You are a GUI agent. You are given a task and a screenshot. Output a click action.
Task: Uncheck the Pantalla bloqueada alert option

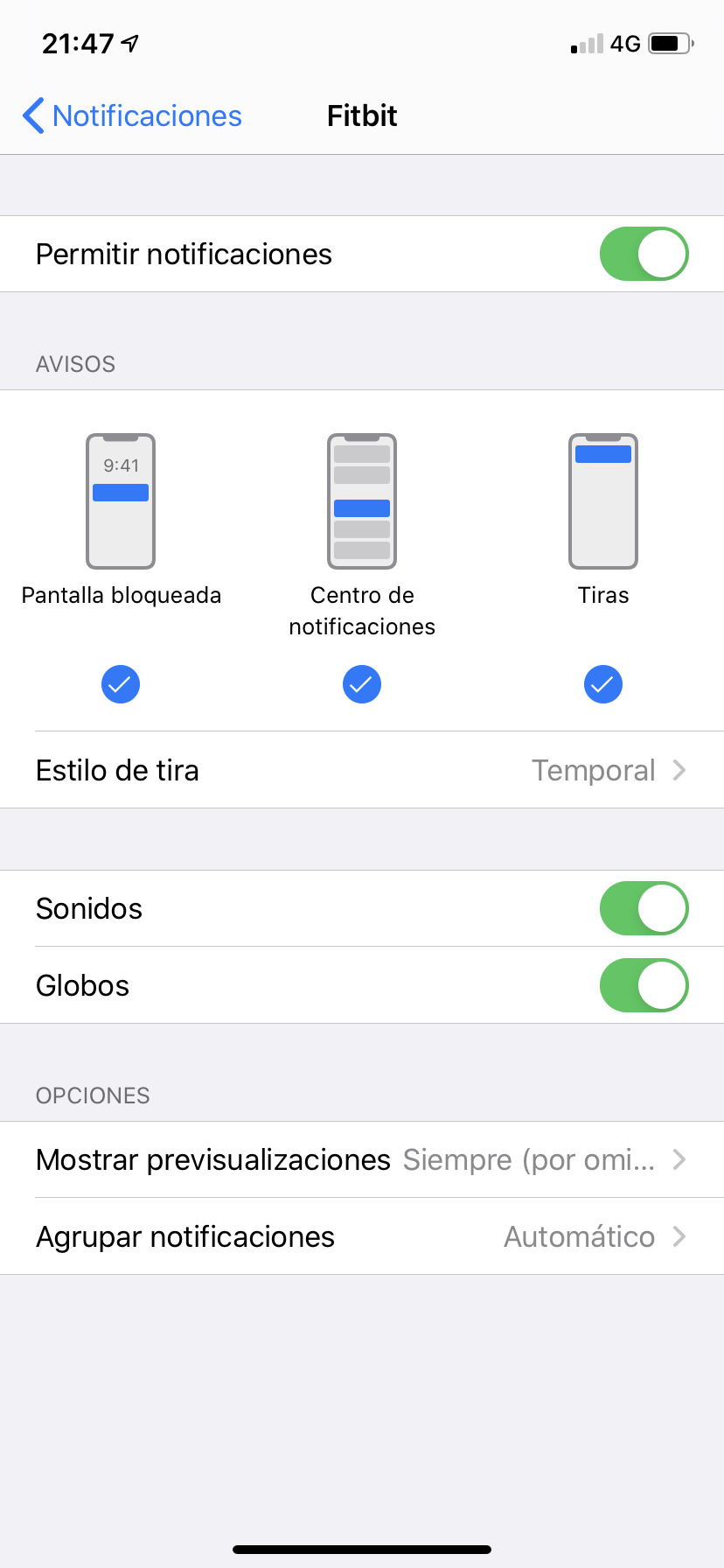121,684
